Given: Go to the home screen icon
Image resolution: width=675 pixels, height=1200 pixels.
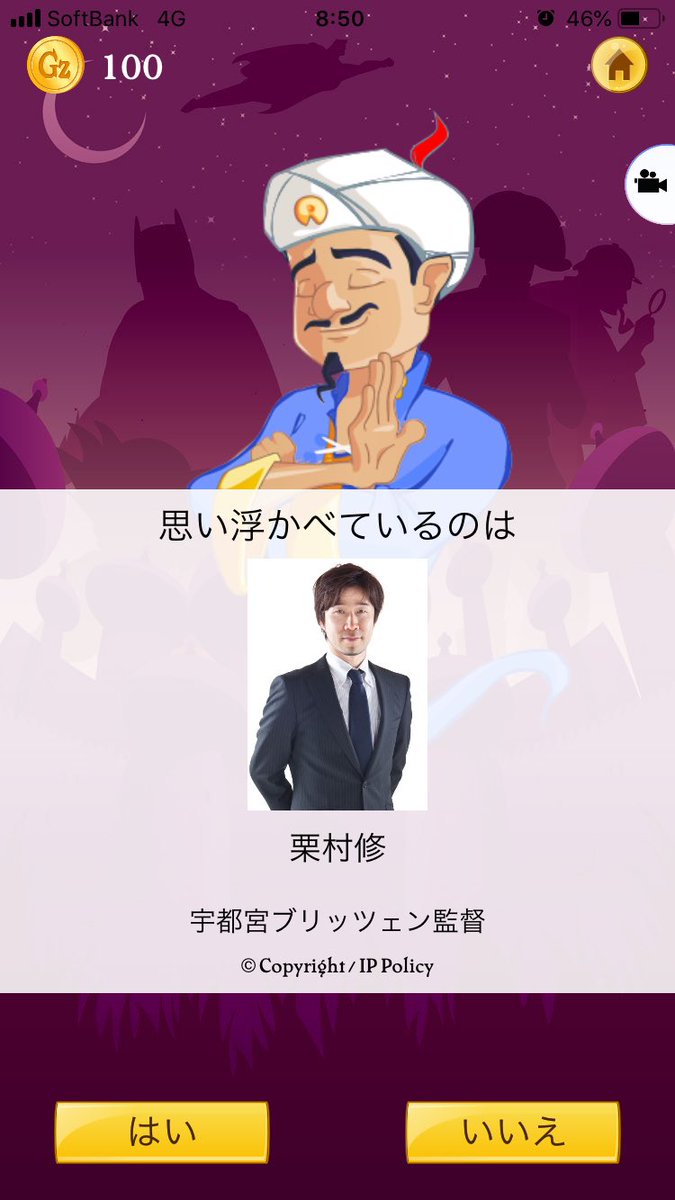Looking at the screenshot, I should pos(619,66).
